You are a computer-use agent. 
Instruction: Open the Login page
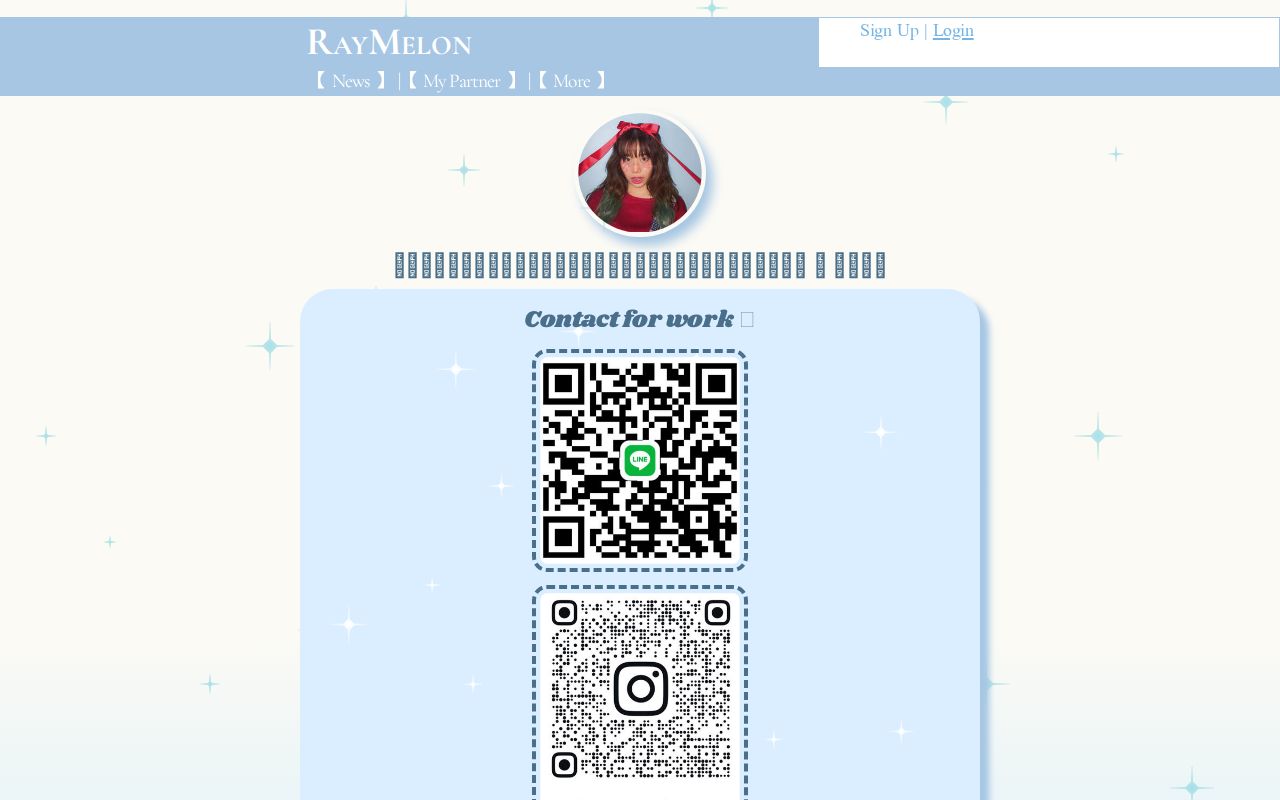point(953,30)
